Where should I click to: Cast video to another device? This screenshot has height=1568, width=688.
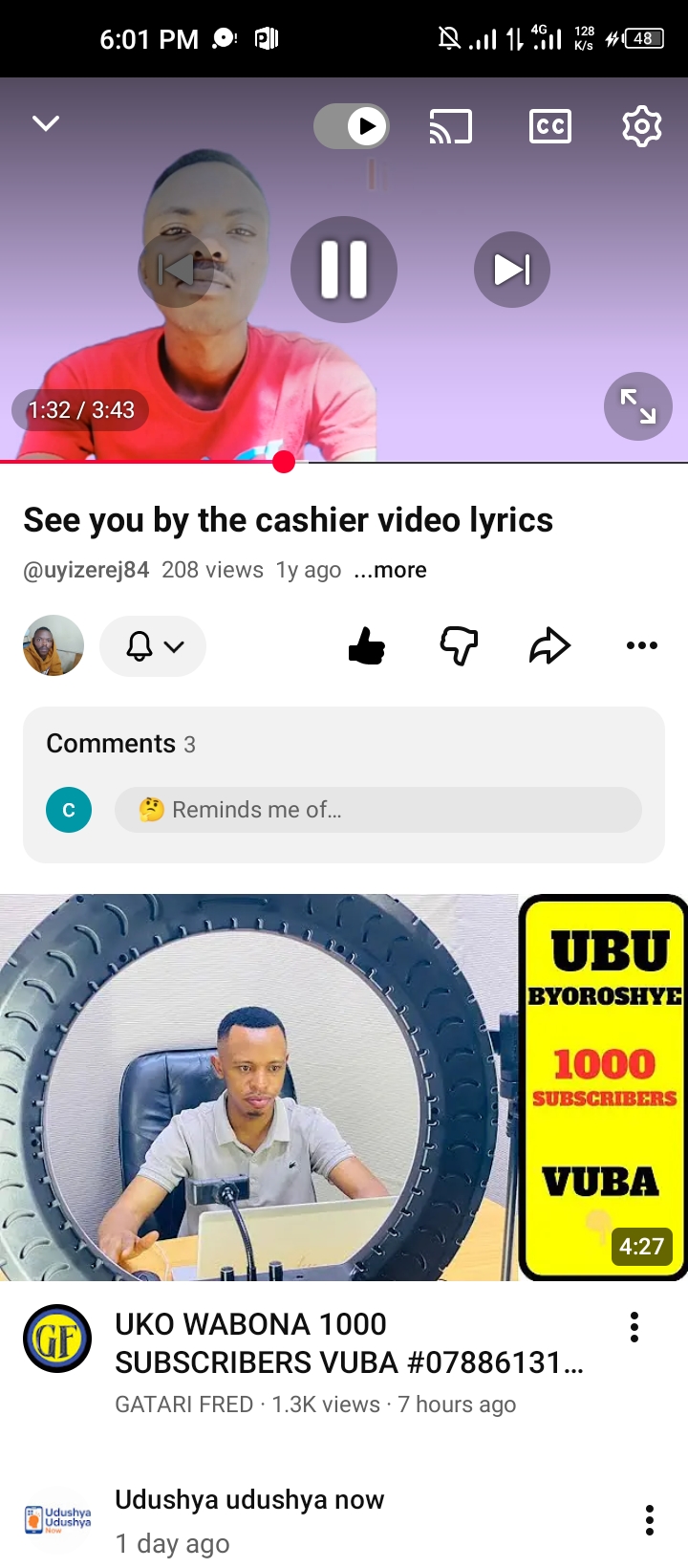[451, 126]
